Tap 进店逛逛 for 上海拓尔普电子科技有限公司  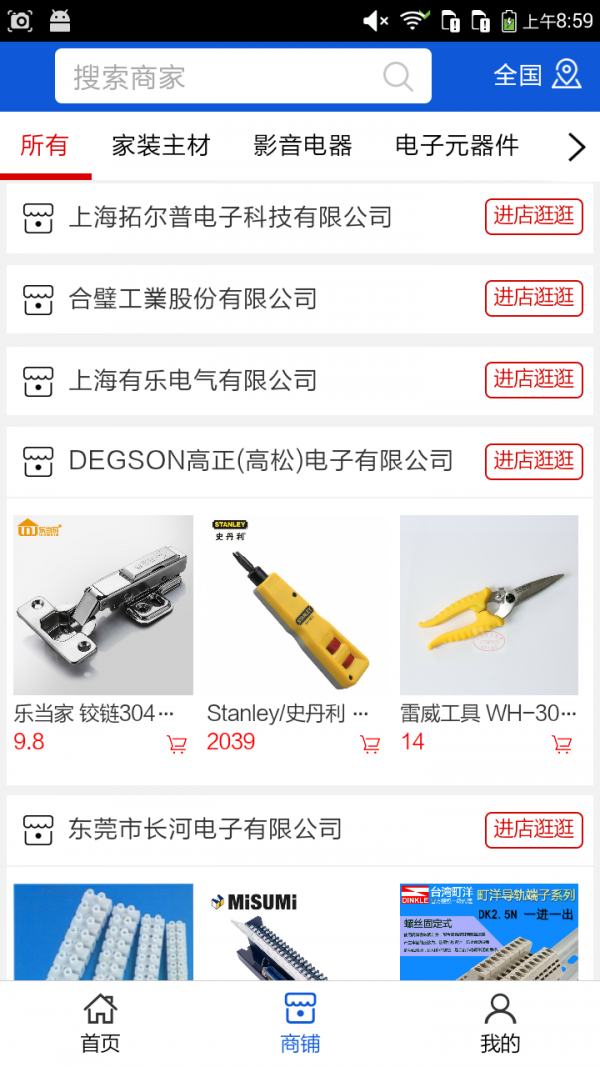(x=534, y=216)
